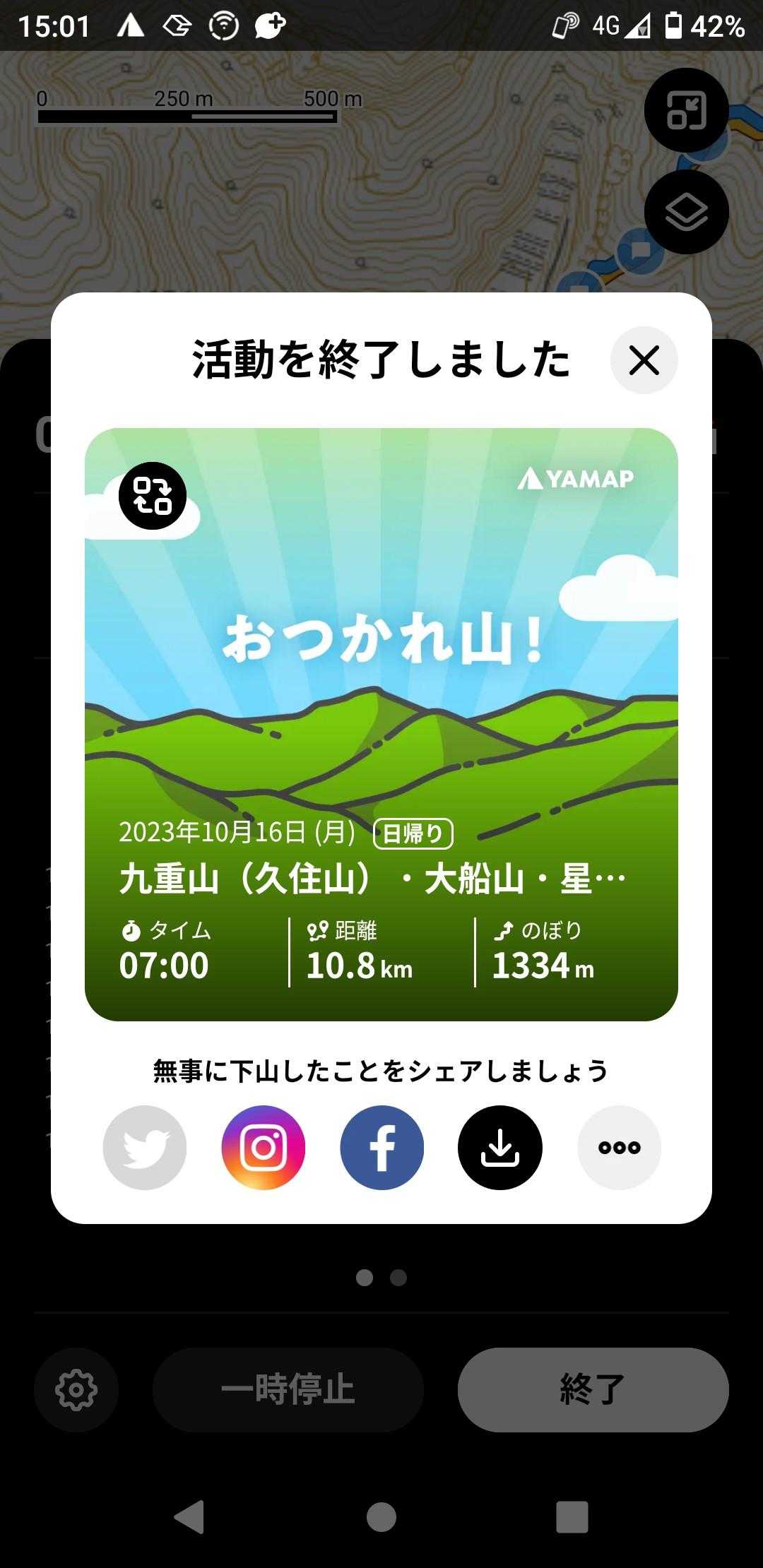Share the activity on Twitter
763x1568 pixels.
click(145, 1147)
